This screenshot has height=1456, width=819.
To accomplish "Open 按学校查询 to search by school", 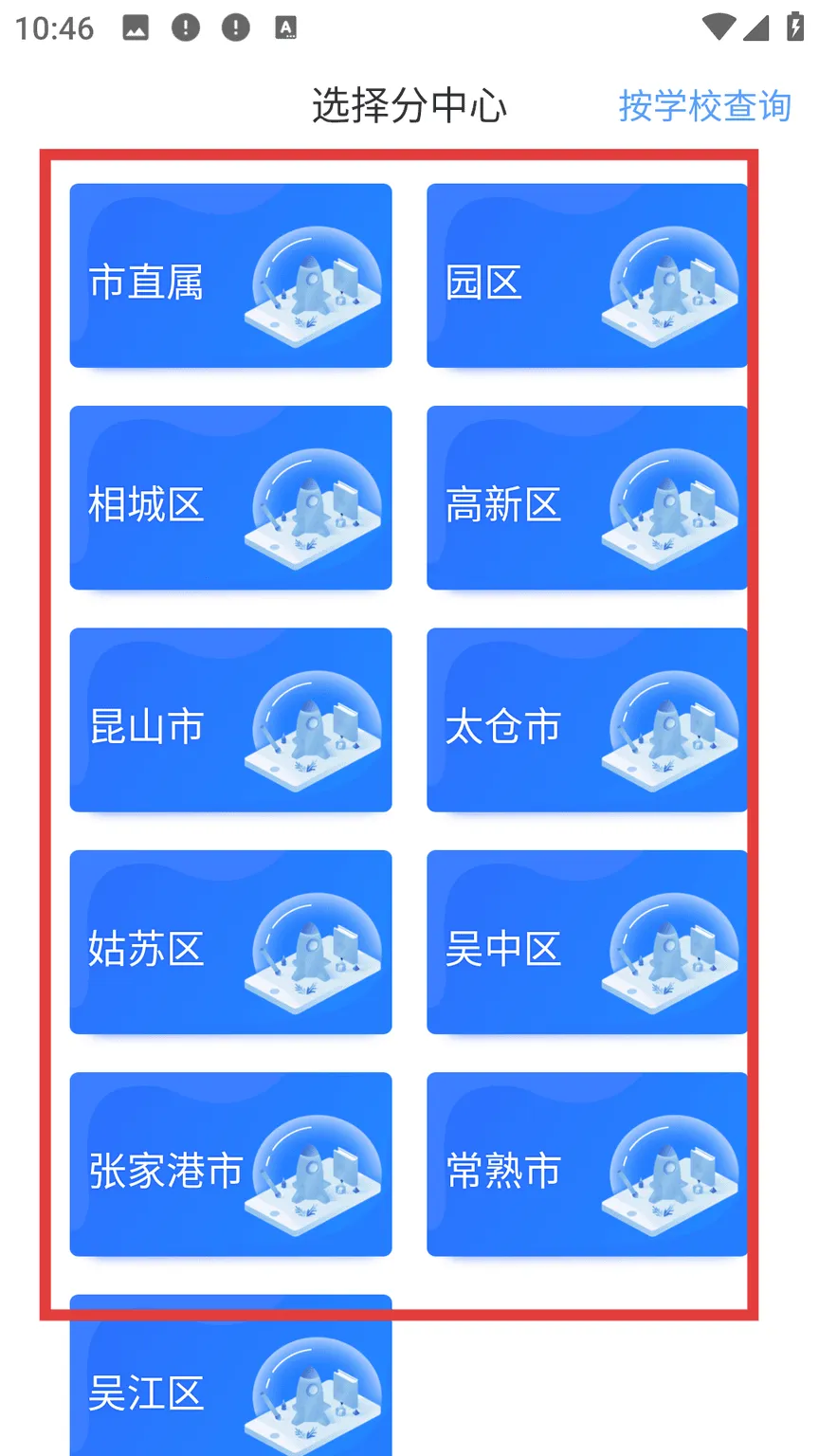I will (x=705, y=105).
